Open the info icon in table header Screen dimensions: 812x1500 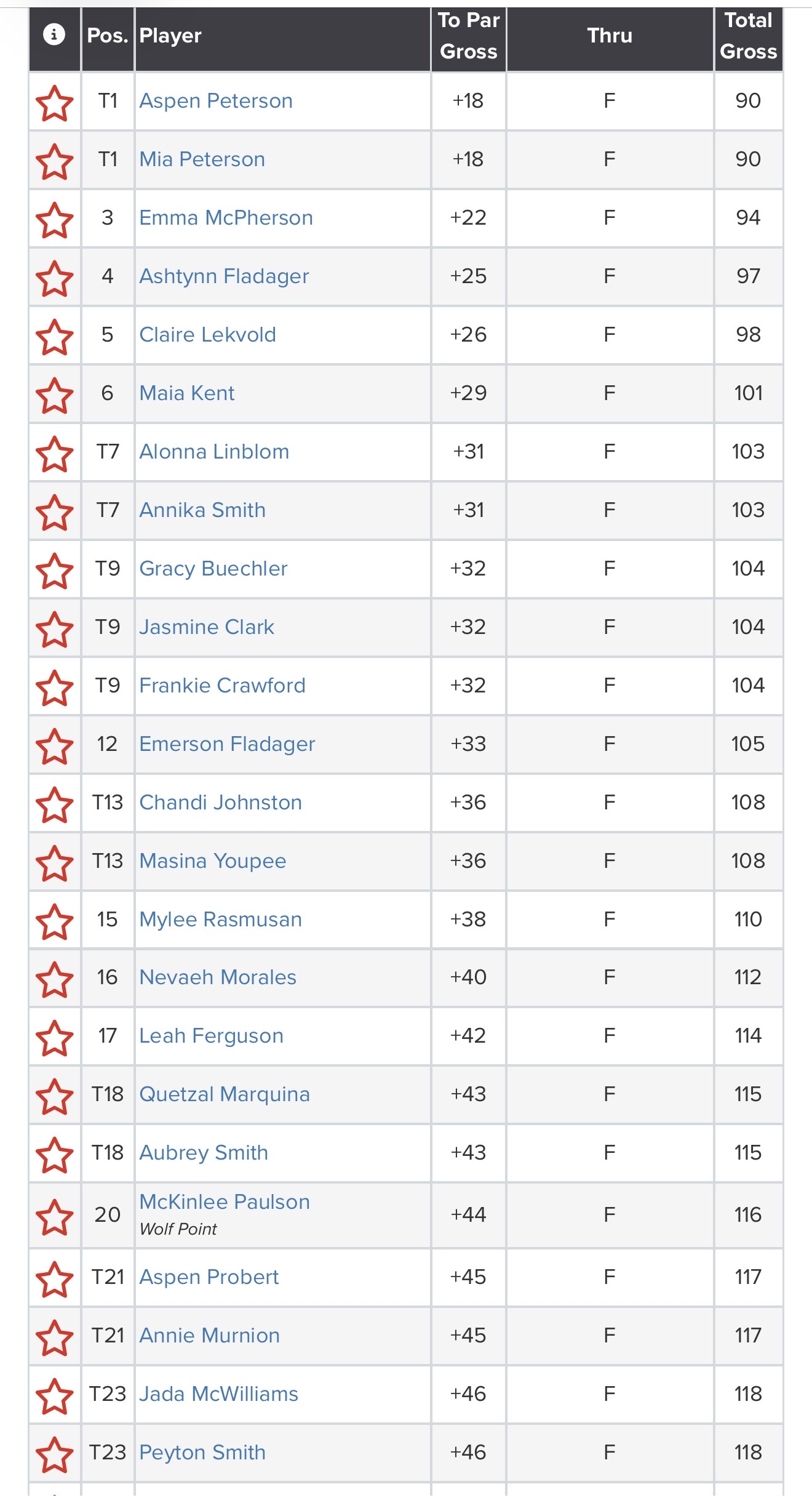(54, 34)
